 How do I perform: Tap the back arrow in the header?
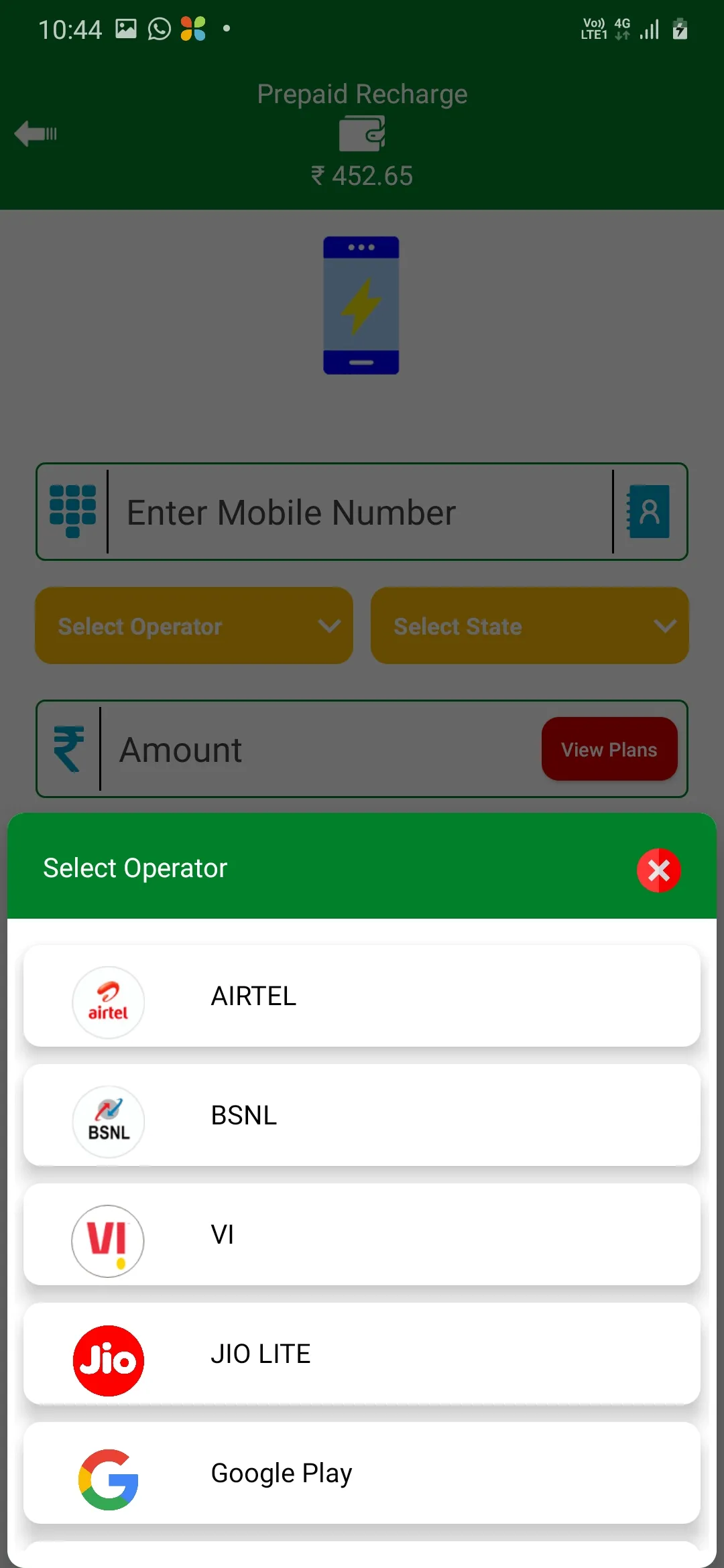tap(35, 133)
